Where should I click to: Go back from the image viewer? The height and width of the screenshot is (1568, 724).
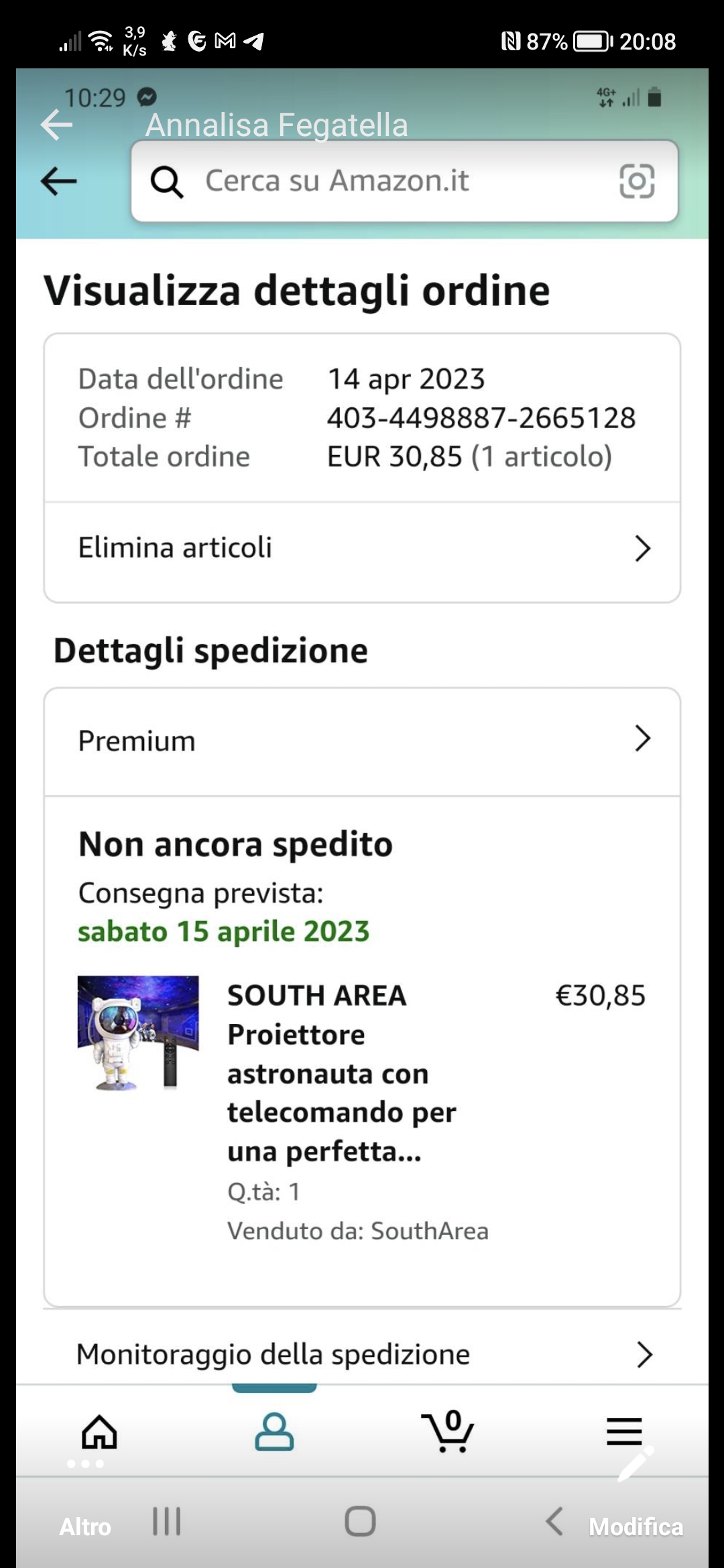point(56,125)
